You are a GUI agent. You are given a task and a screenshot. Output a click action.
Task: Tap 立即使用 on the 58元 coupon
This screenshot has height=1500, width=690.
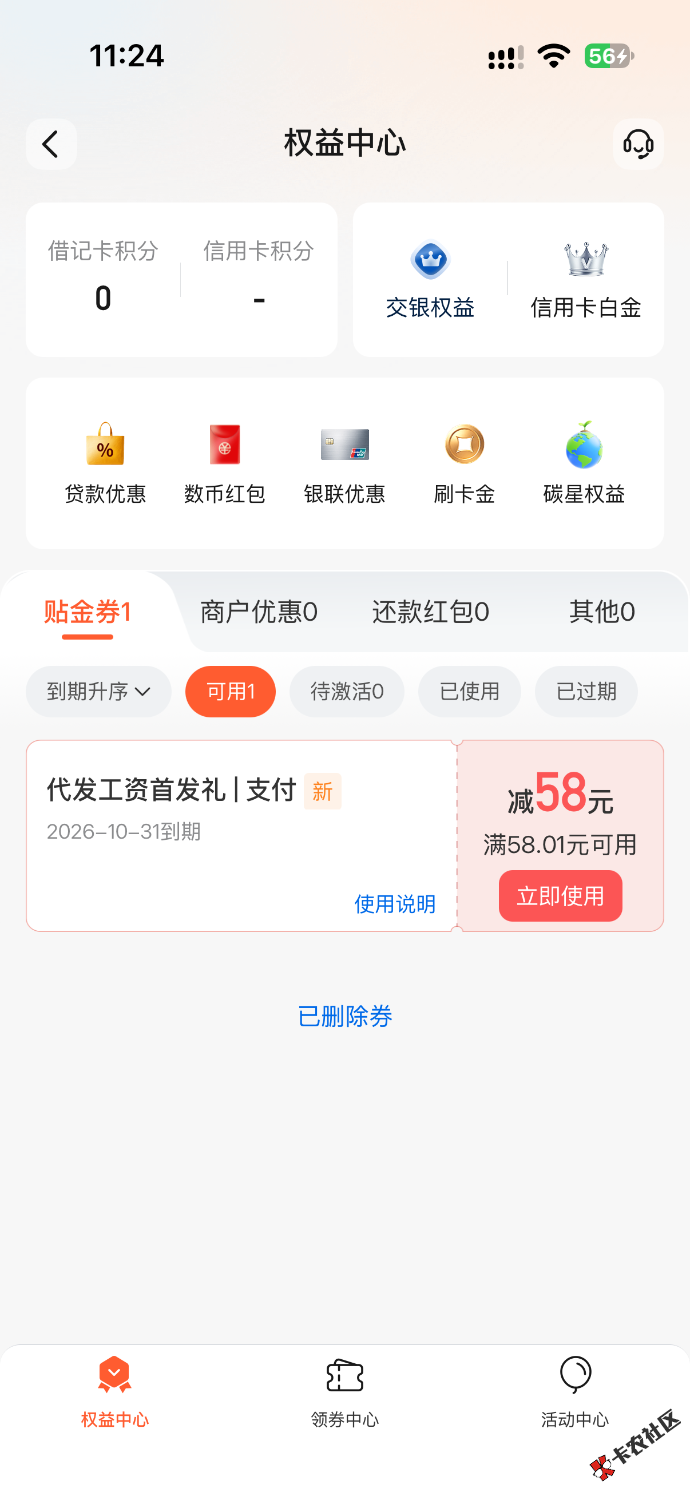click(x=560, y=896)
